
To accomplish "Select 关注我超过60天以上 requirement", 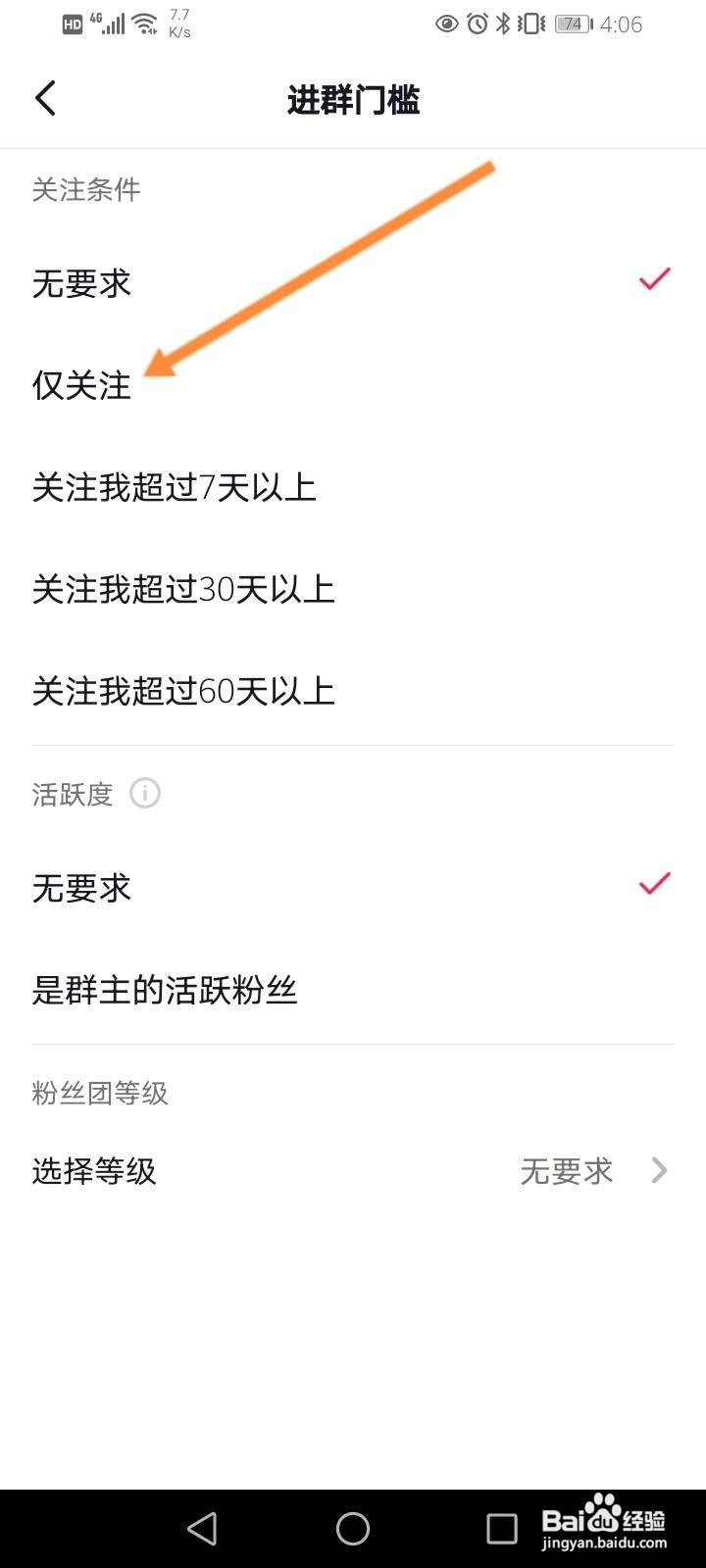I will [x=182, y=691].
